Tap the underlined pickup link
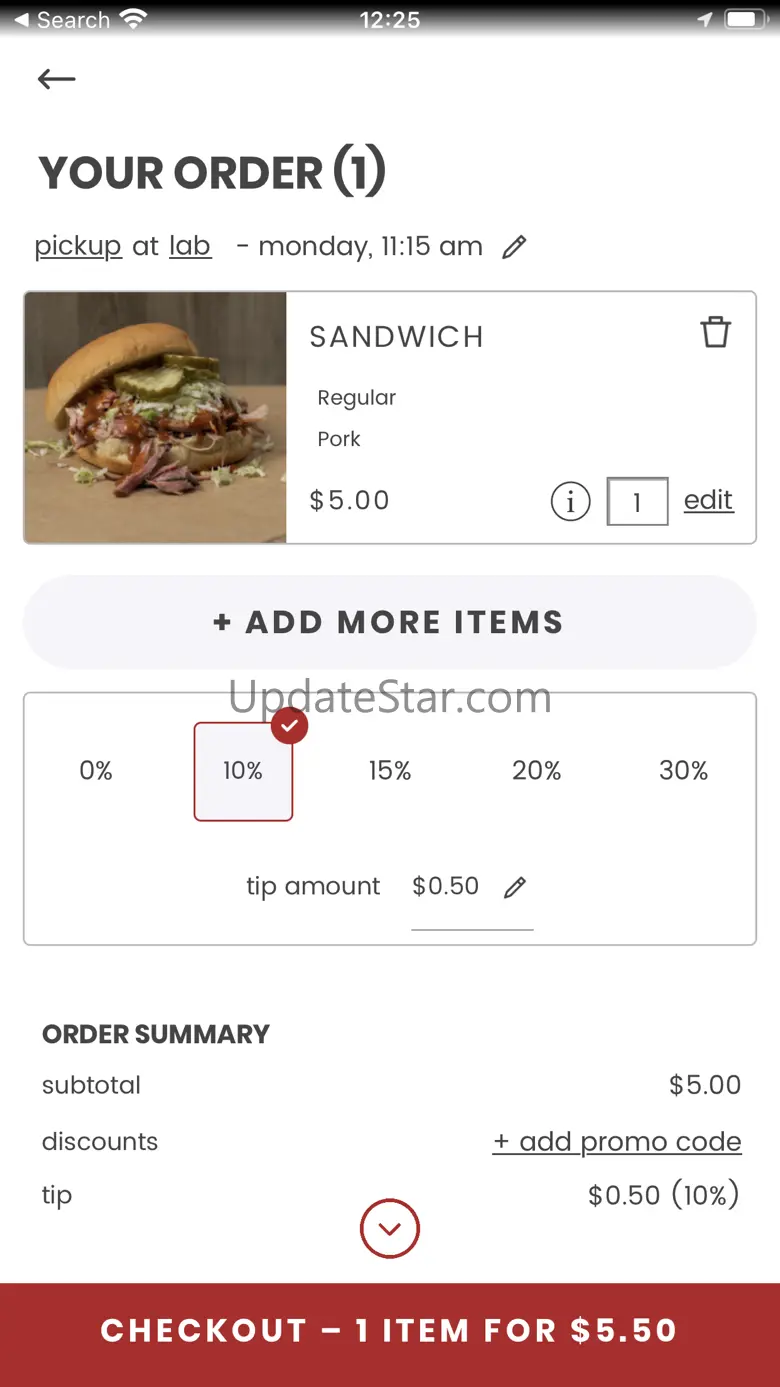Image resolution: width=780 pixels, height=1387 pixels. 78,246
